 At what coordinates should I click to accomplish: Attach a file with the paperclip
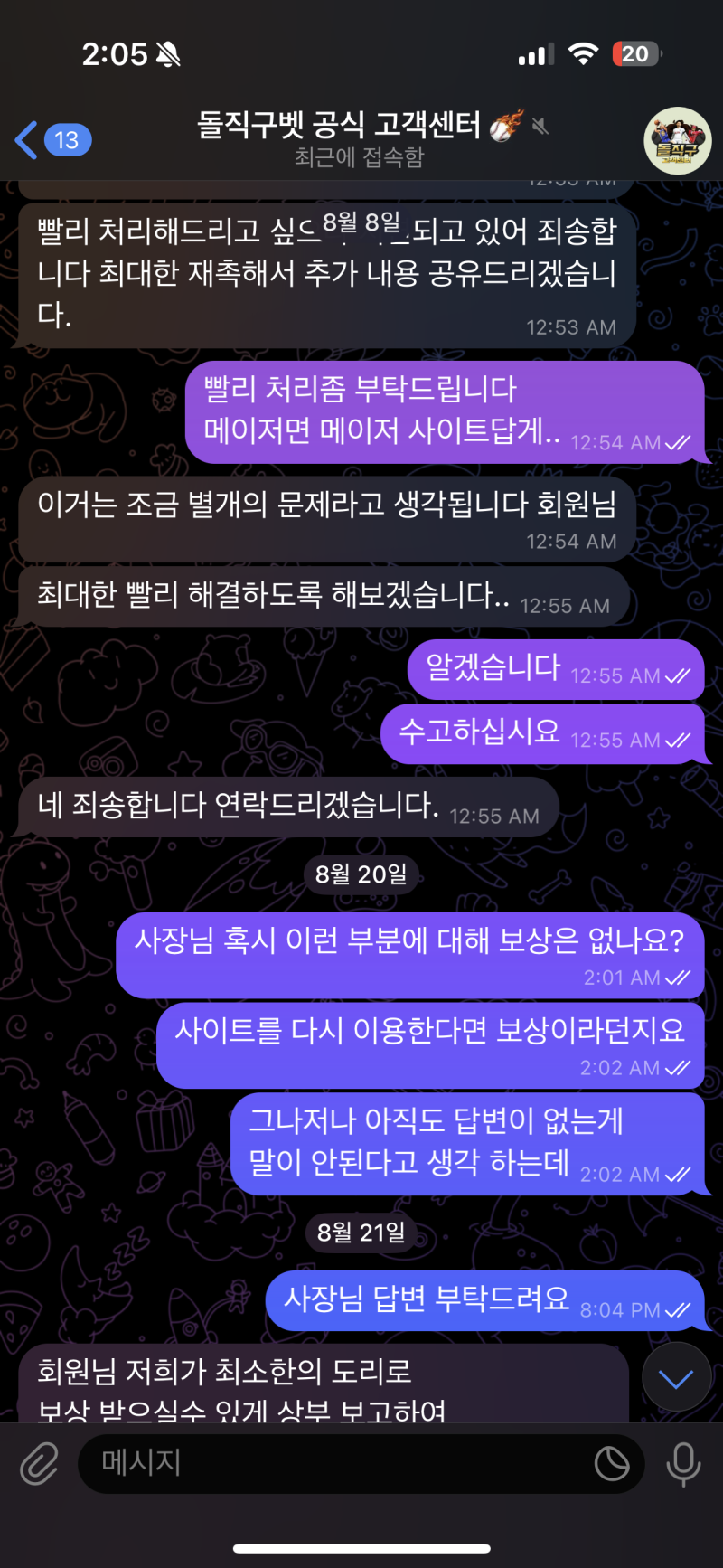(40, 1463)
